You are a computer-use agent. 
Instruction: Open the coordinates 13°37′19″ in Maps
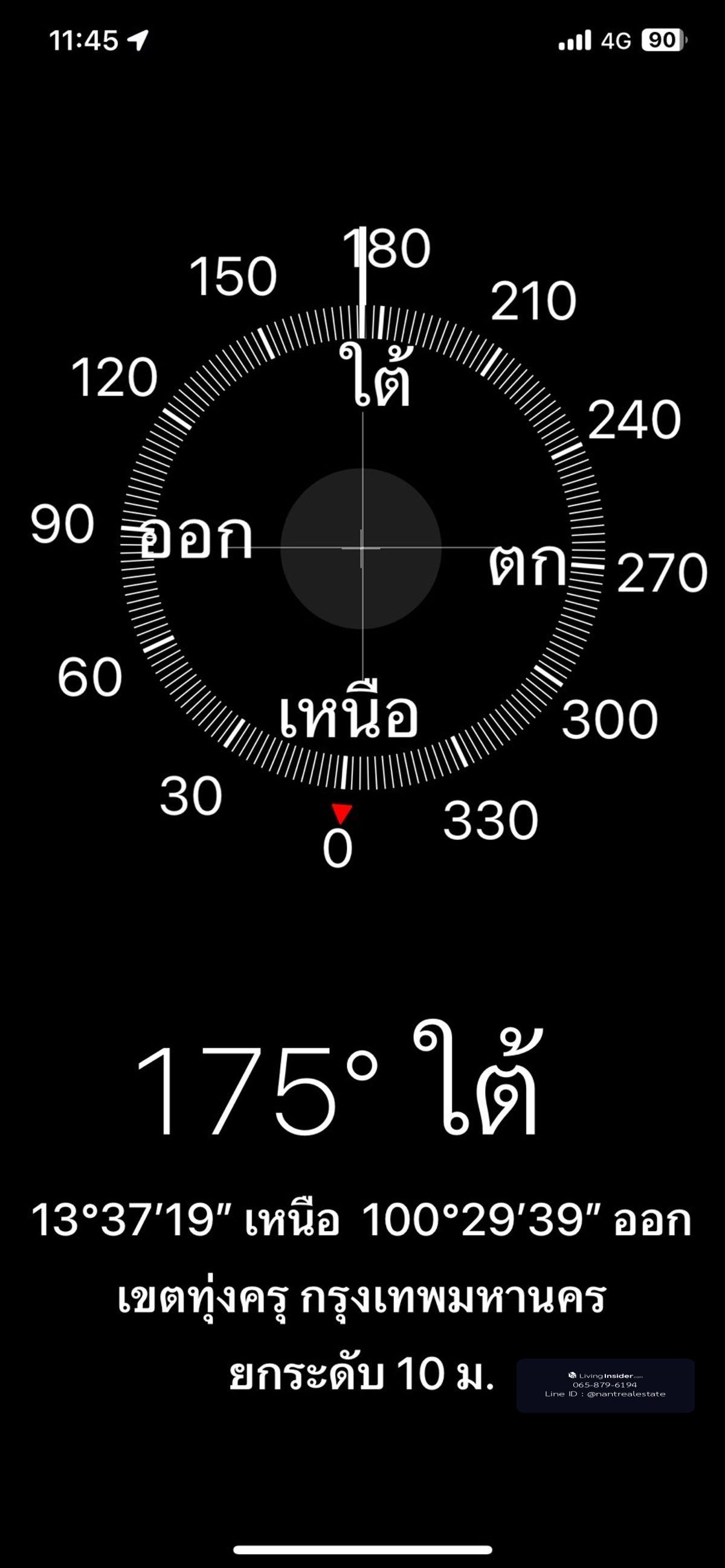click(x=362, y=1220)
